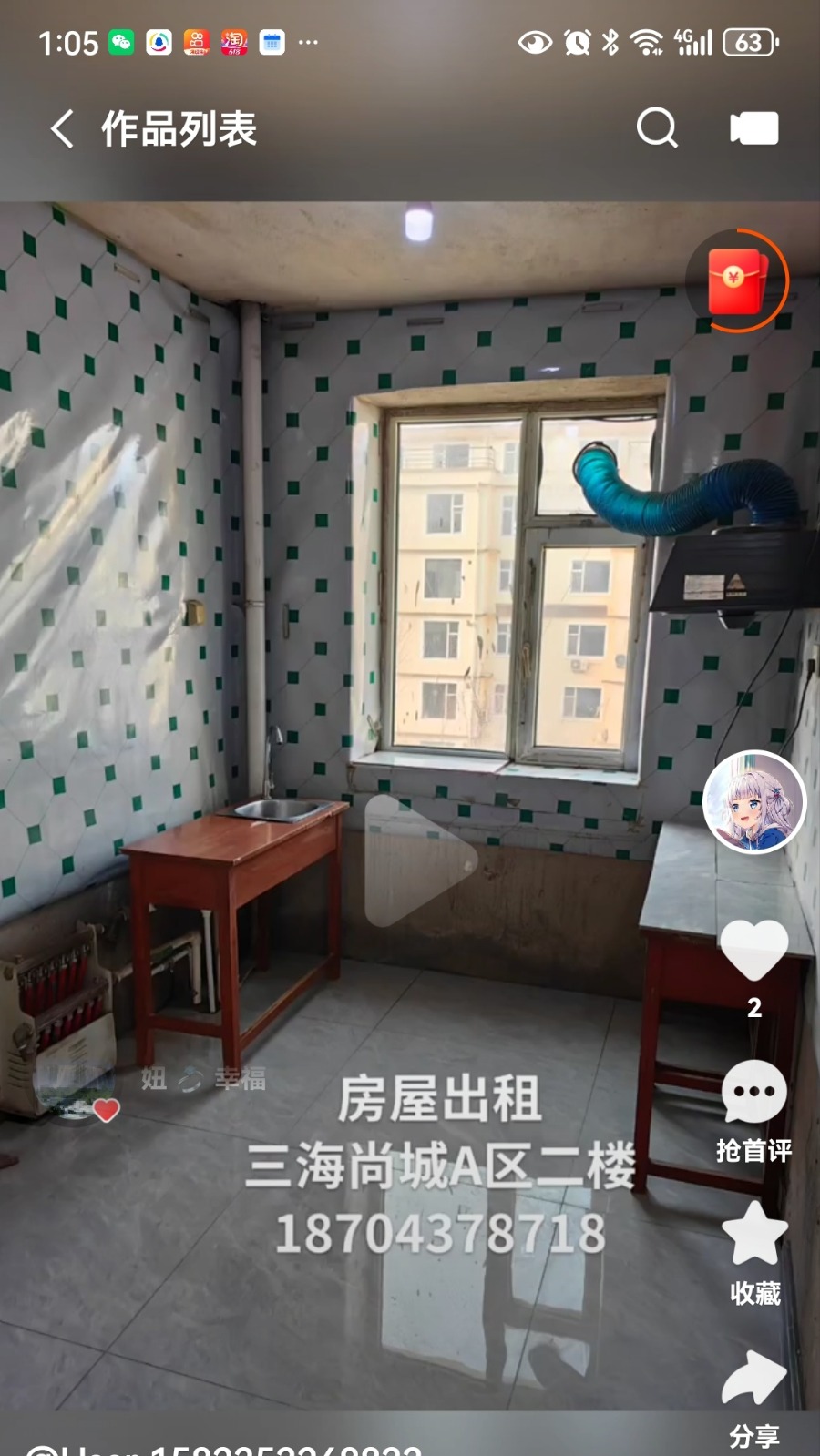This screenshot has width=820, height=1456.
Task: Open the search icon
Action: pyautogui.click(x=657, y=128)
